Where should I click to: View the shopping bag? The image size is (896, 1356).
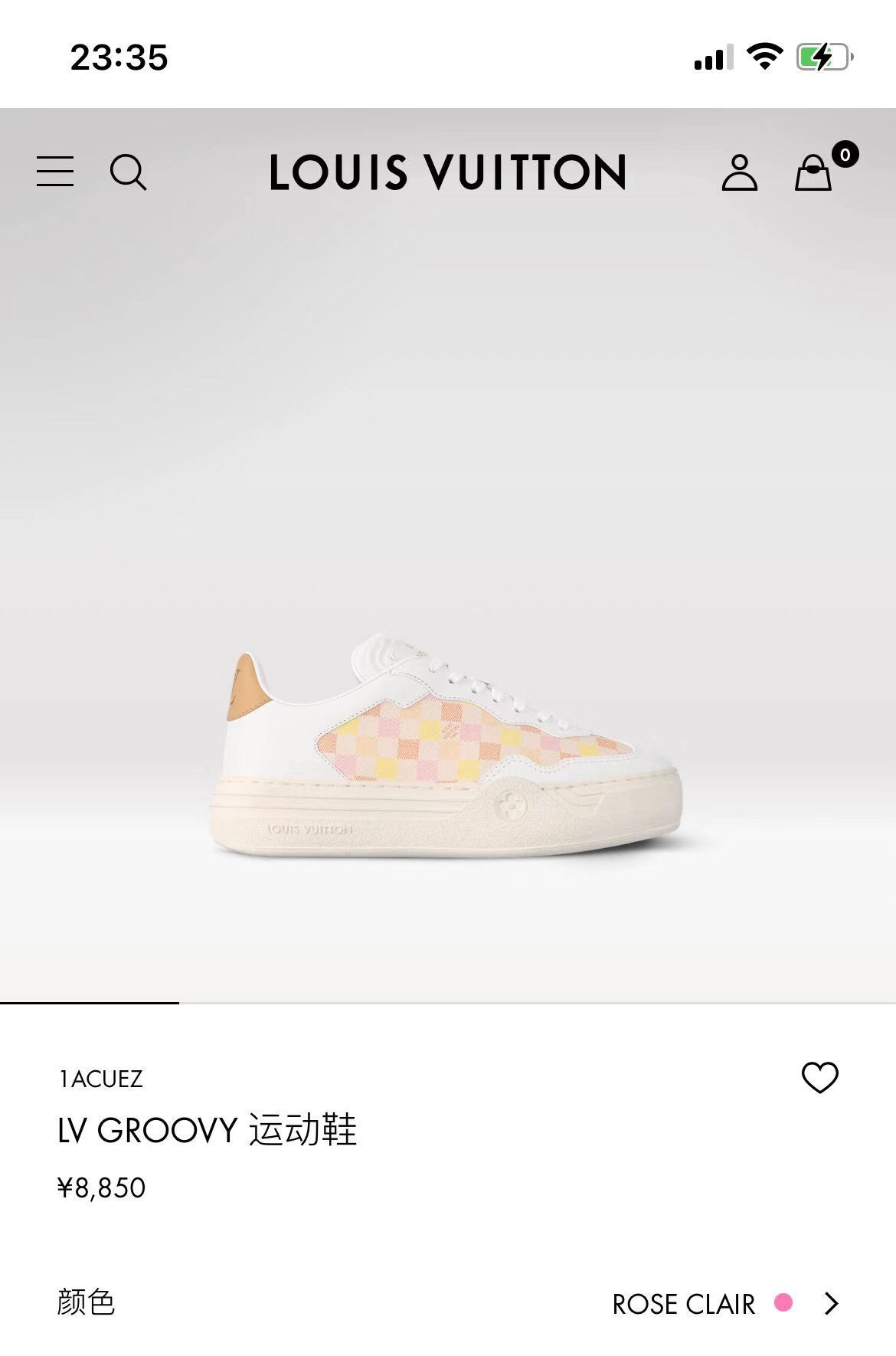pyautogui.click(x=814, y=172)
